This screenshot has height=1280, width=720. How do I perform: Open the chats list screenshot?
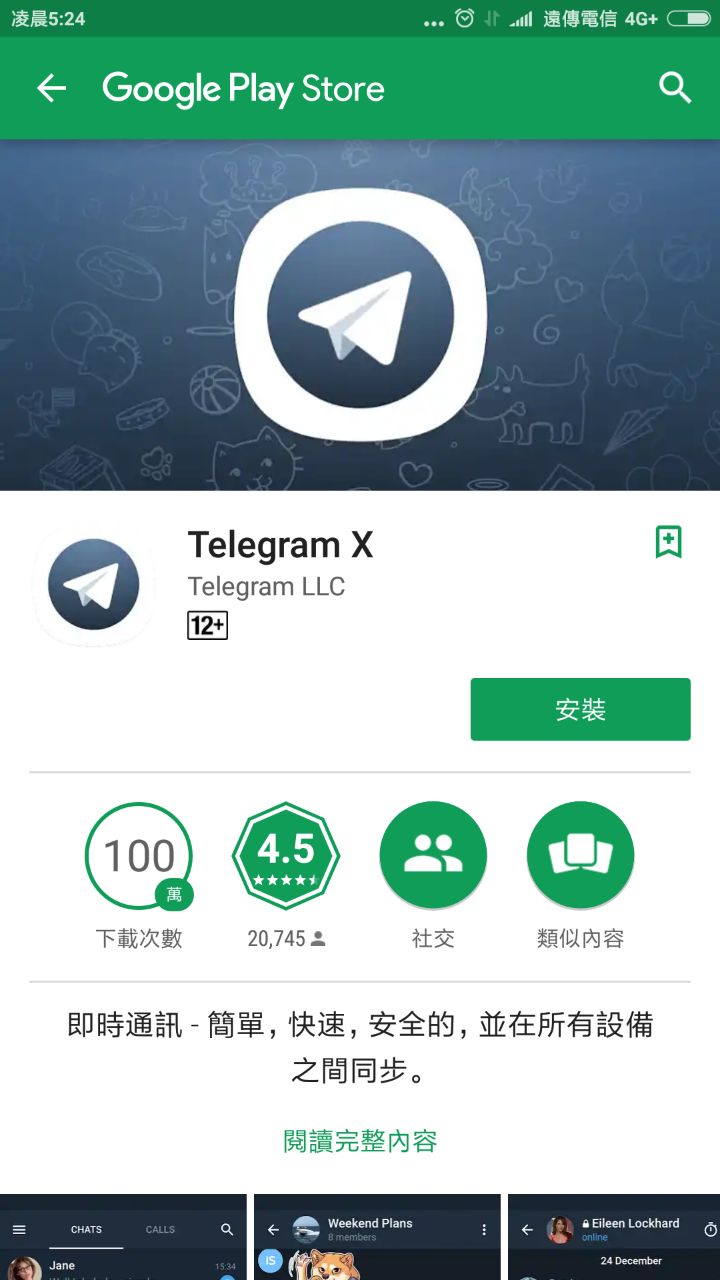[x=123, y=1238]
